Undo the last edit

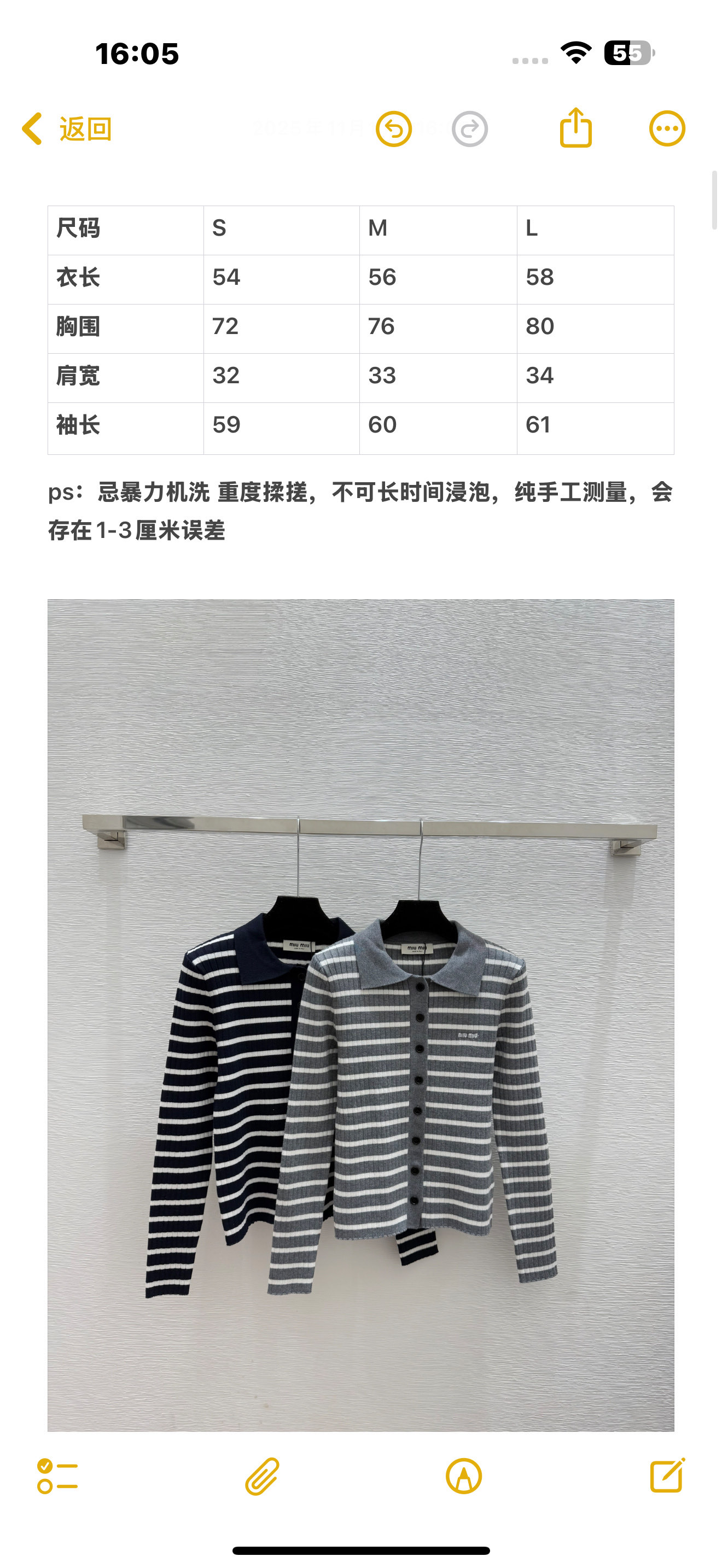tap(394, 129)
